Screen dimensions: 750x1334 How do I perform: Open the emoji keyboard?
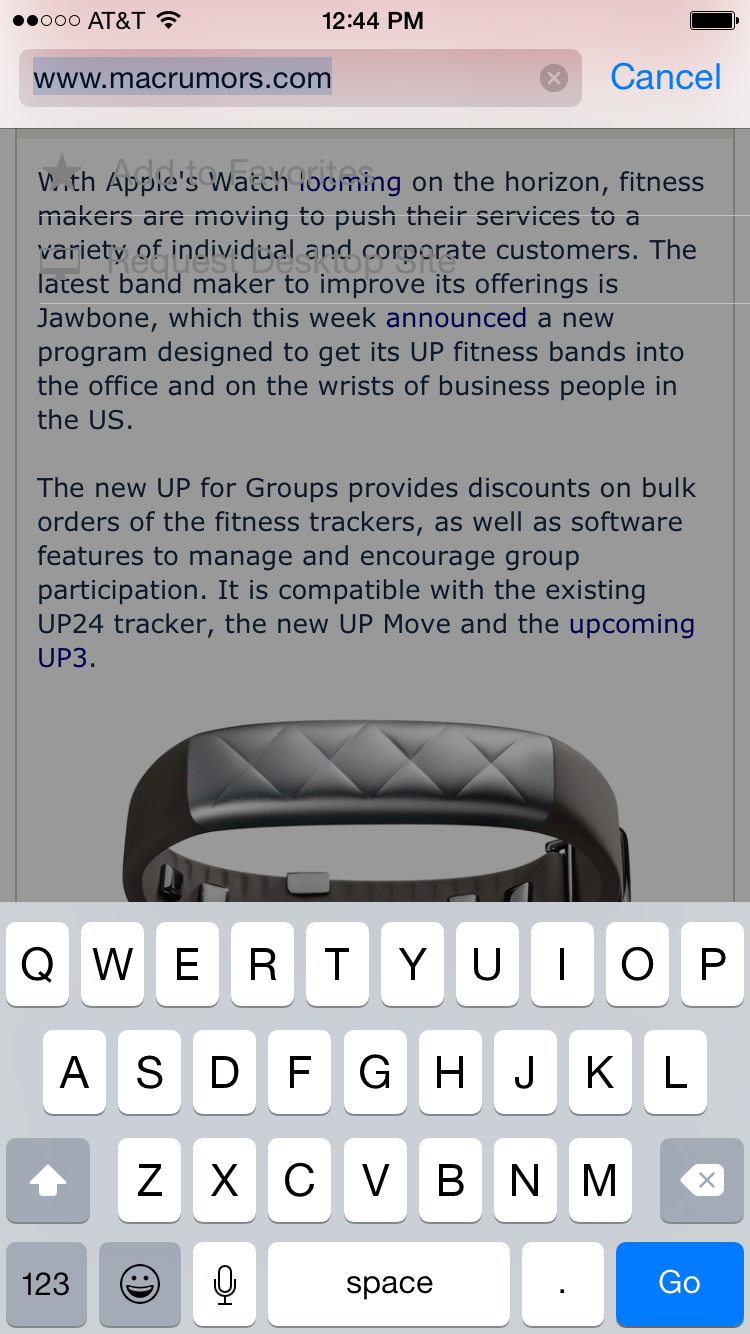pos(140,1284)
